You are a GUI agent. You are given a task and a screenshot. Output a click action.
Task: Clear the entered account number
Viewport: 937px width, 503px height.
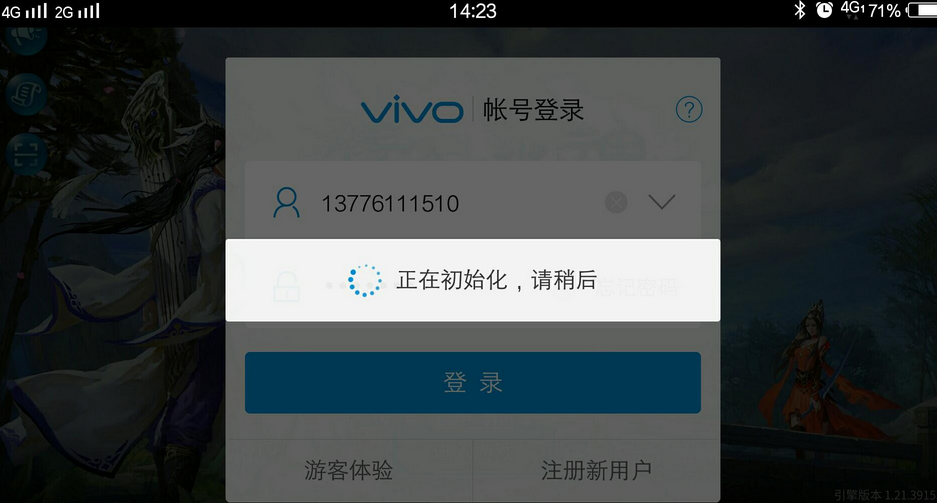coord(616,203)
